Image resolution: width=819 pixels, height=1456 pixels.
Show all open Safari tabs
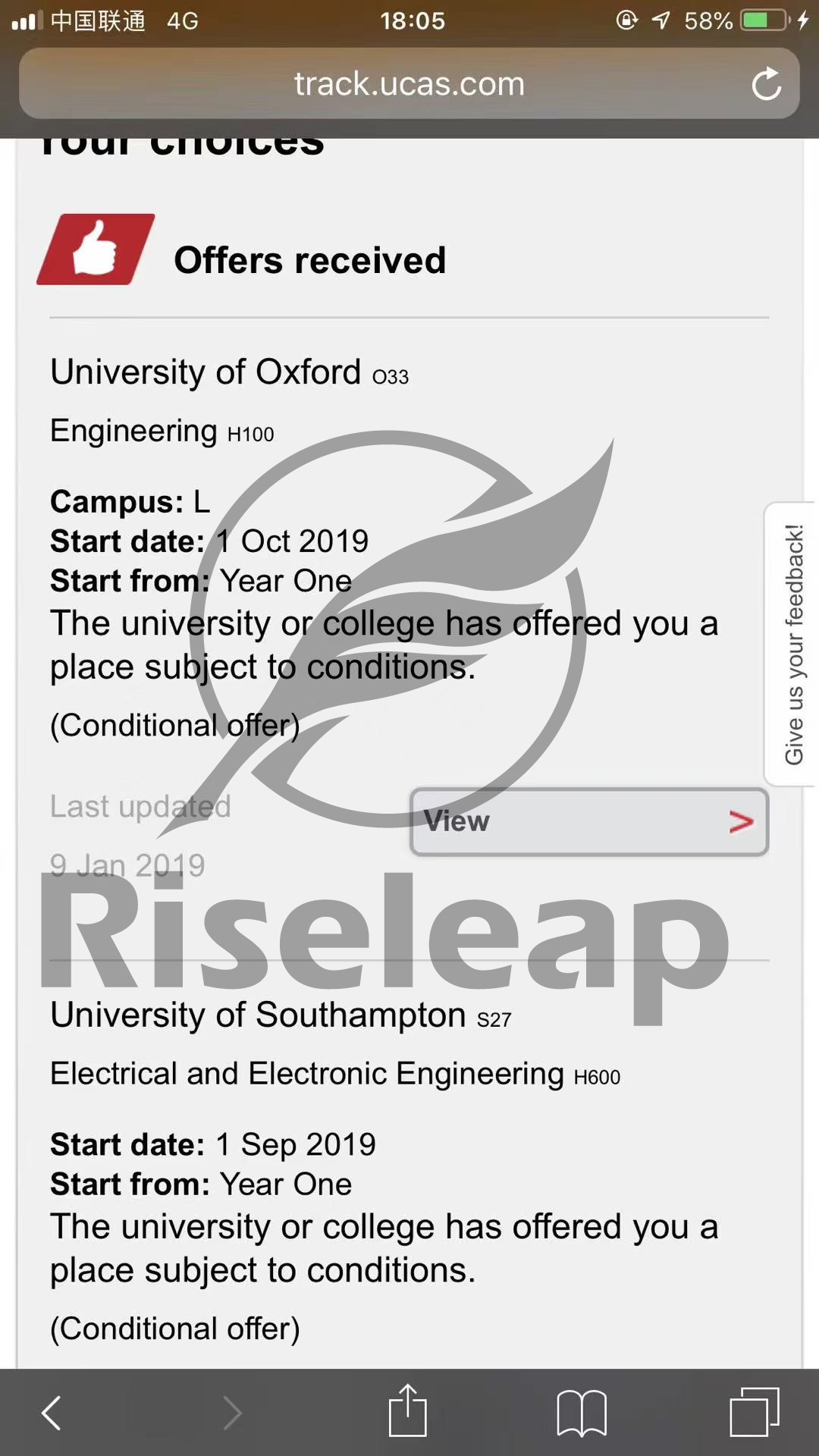[x=754, y=1412]
